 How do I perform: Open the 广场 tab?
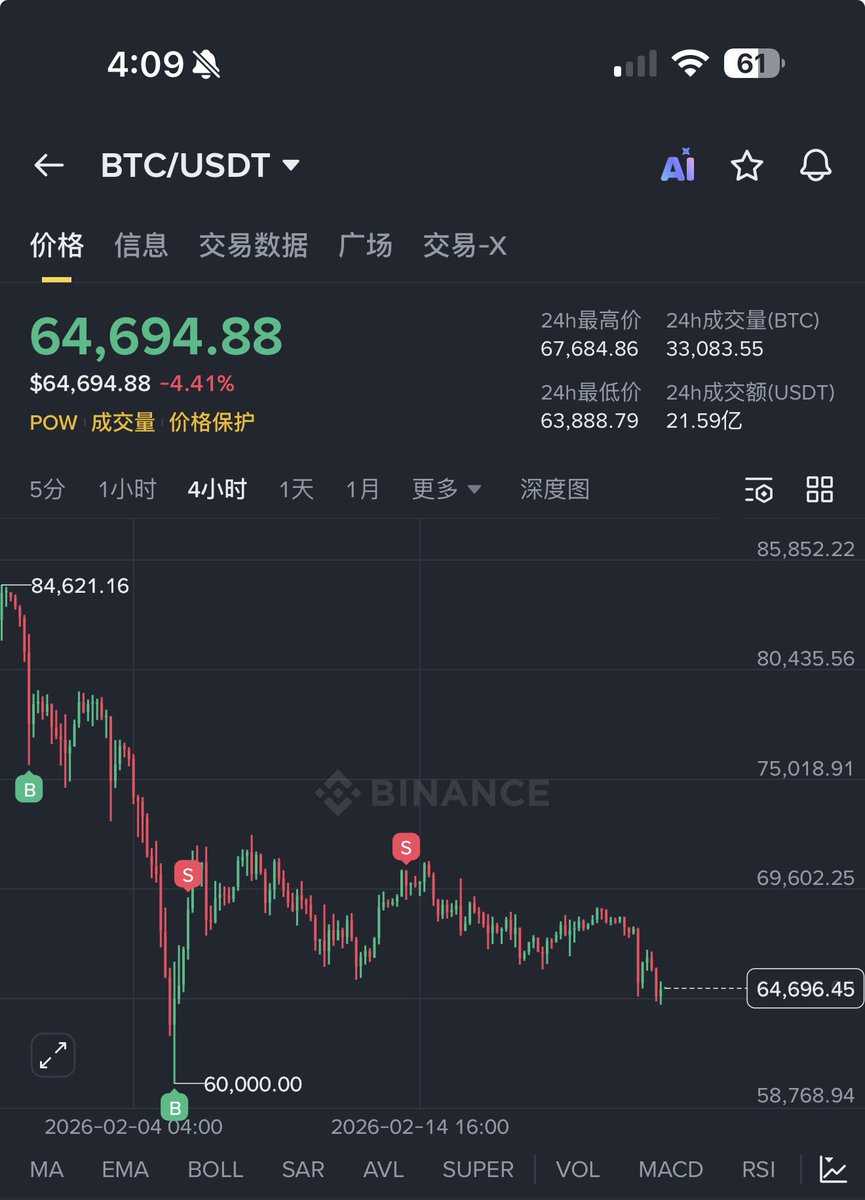365,245
